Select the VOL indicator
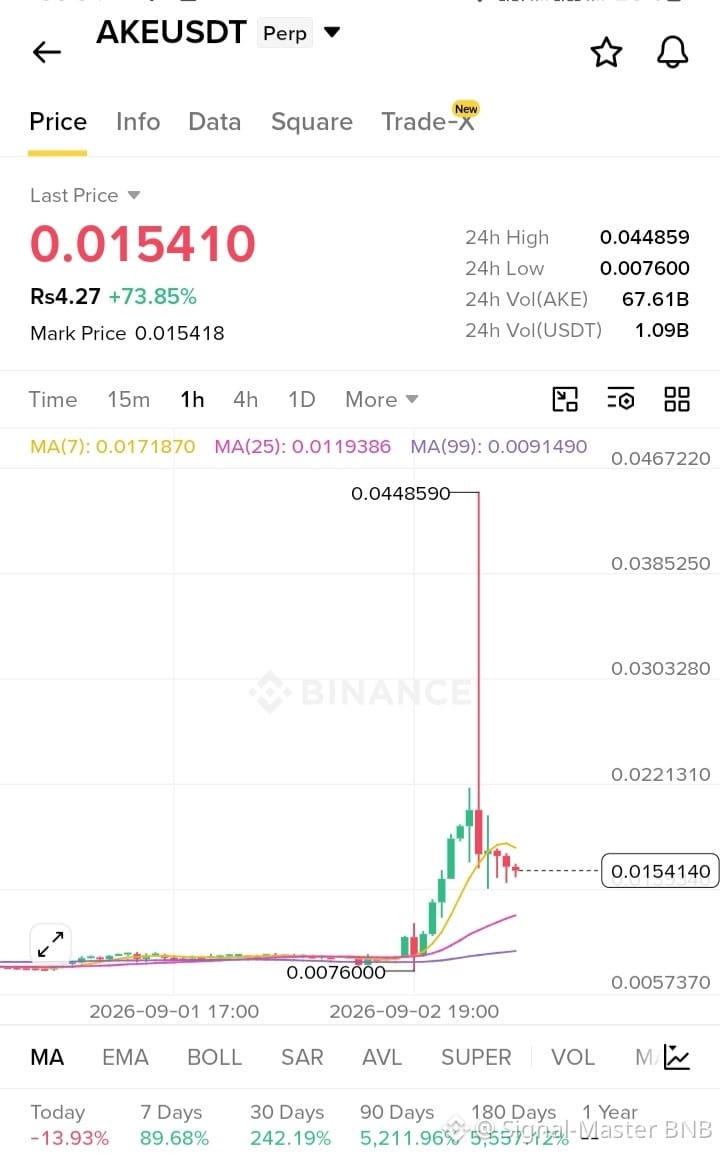This screenshot has width=720, height=1154. [572, 1058]
